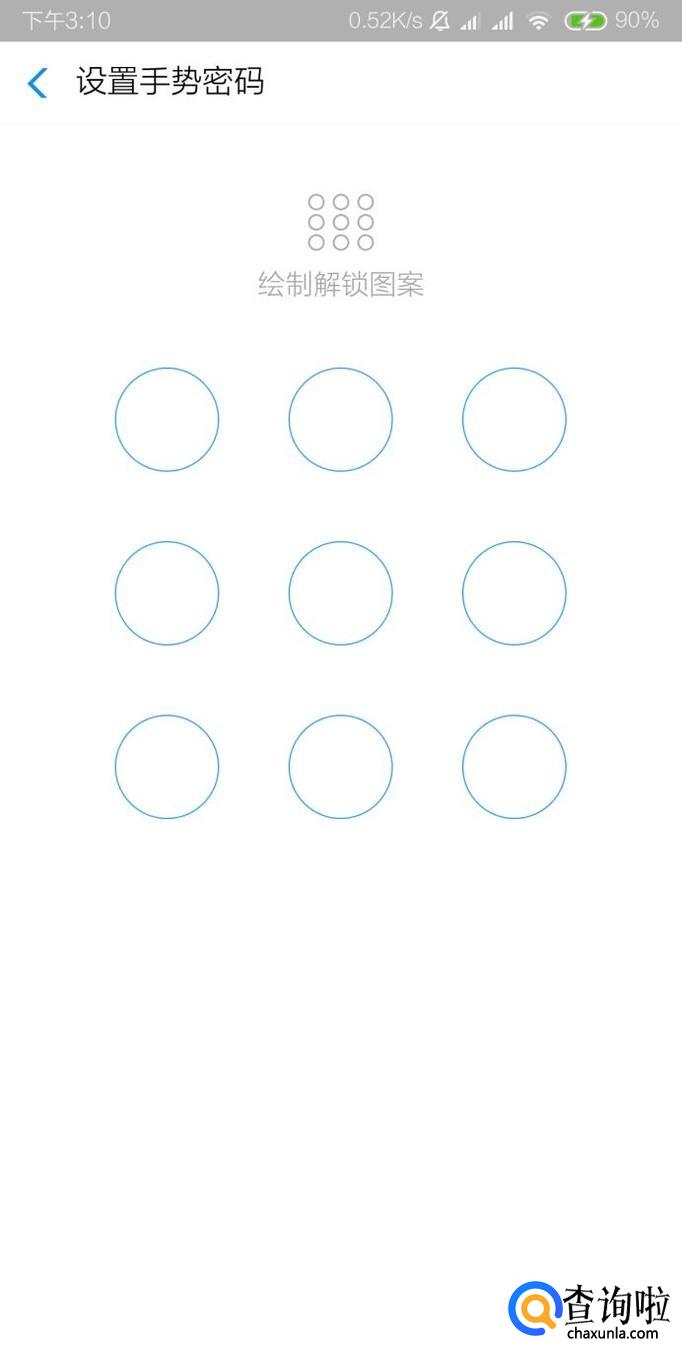Viewport: 682px width, 1364px height.
Task: Tap the bottom-middle pattern circle
Action: point(341,767)
